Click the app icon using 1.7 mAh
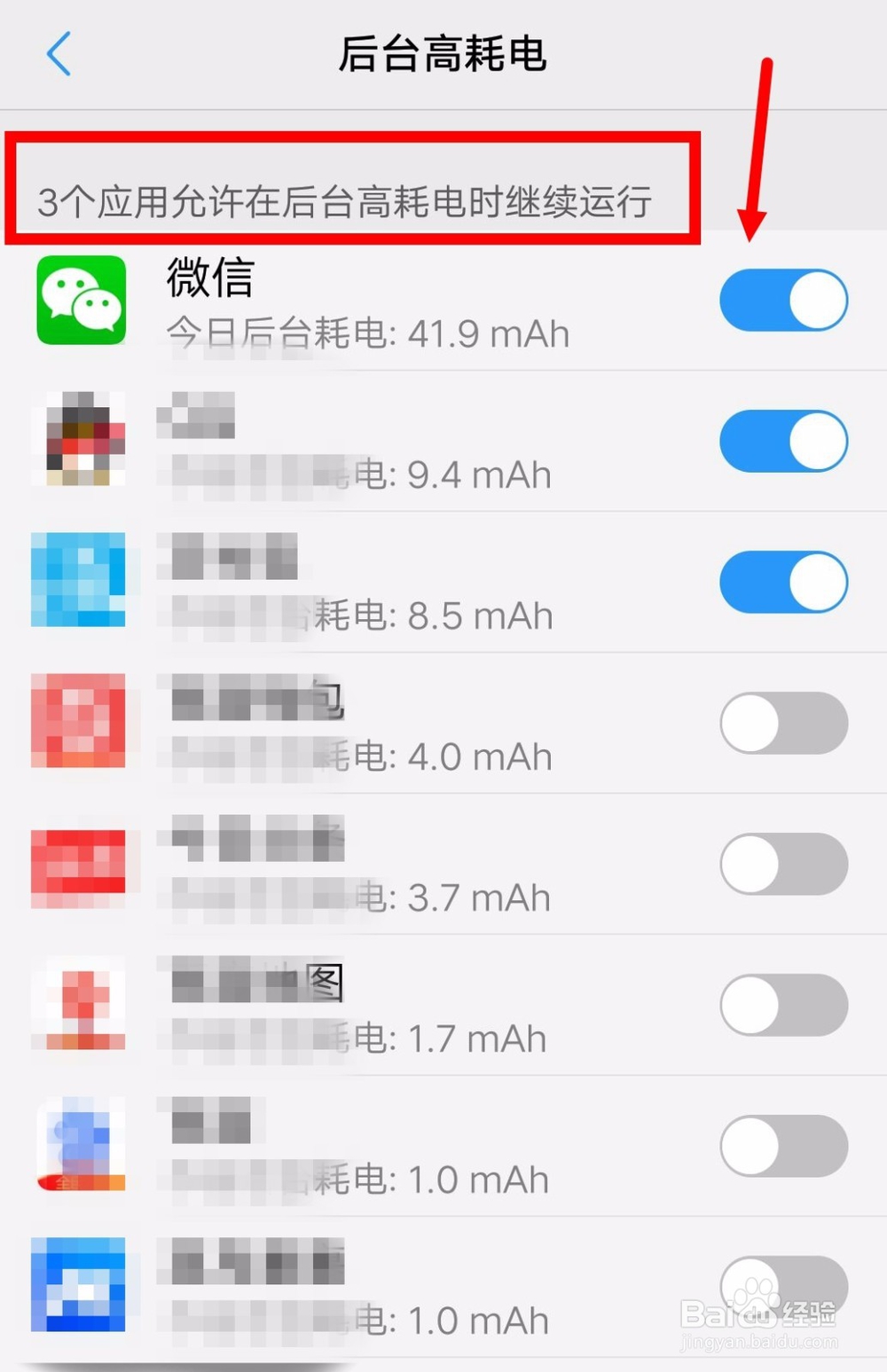887x1372 pixels. (x=80, y=1006)
